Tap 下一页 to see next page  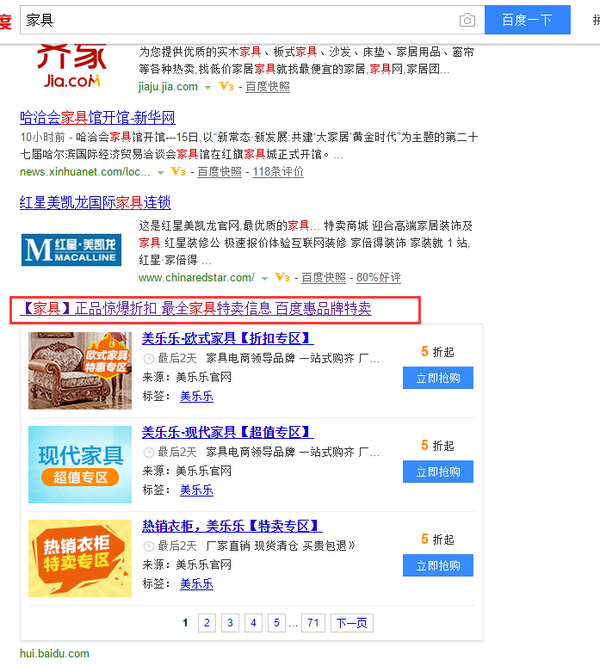point(351,623)
